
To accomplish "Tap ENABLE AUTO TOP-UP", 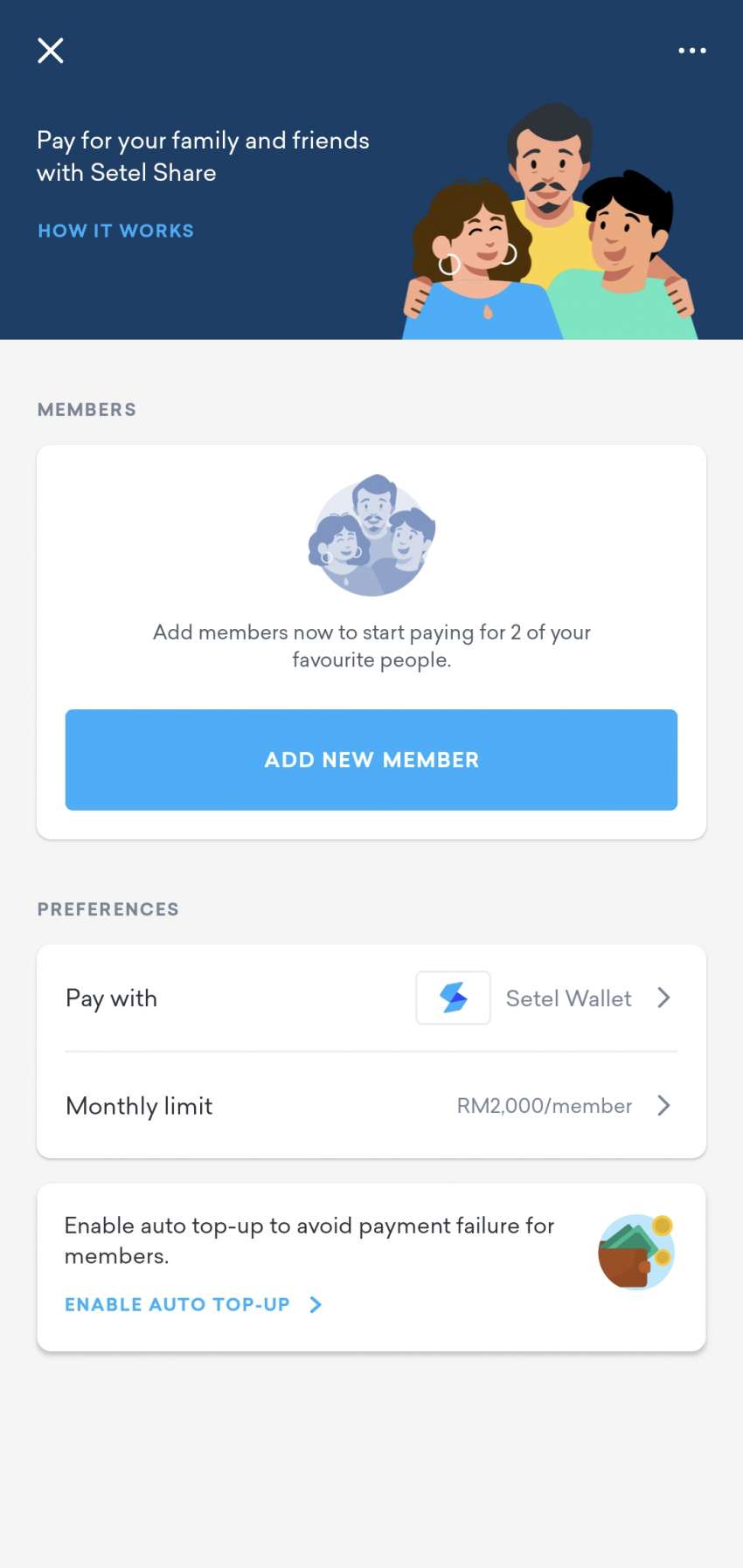I will (x=178, y=1304).
